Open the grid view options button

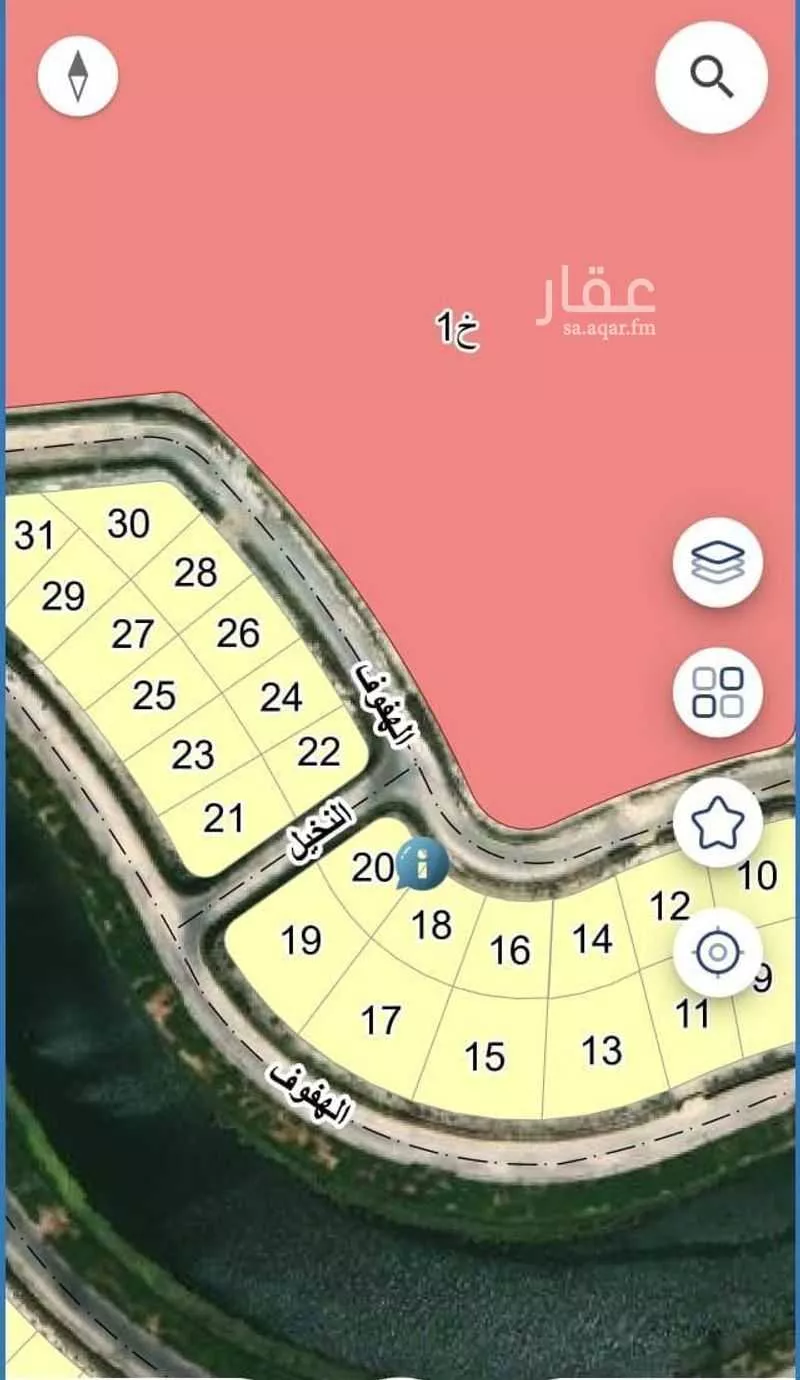(x=718, y=692)
